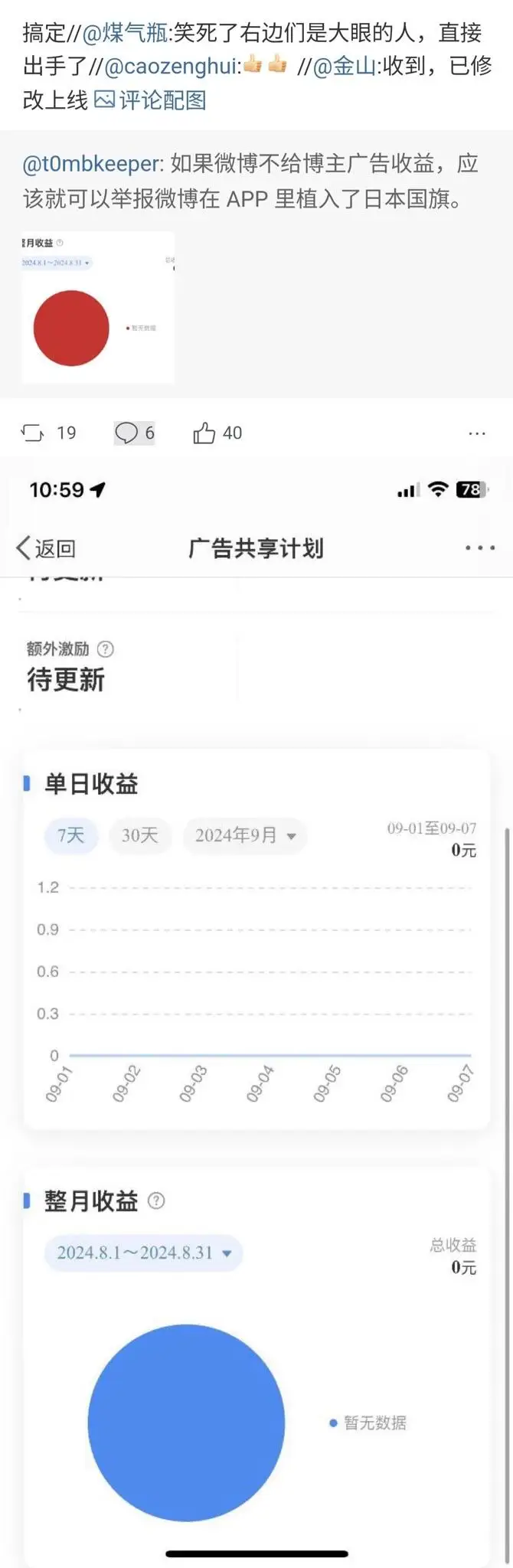
Task: Open the @caozenghui mention link
Action: (x=172, y=67)
